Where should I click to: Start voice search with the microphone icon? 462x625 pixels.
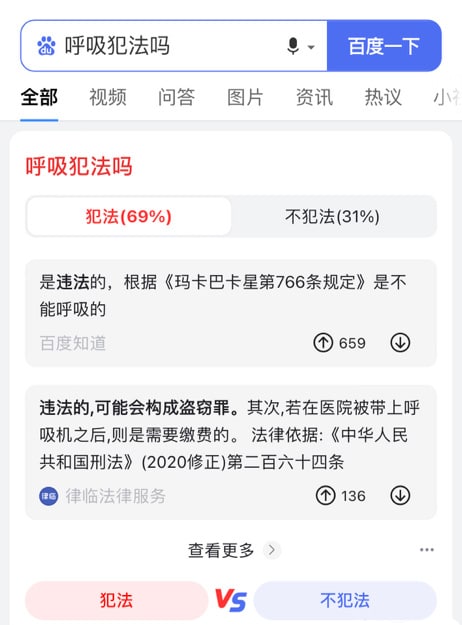(293, 46)
